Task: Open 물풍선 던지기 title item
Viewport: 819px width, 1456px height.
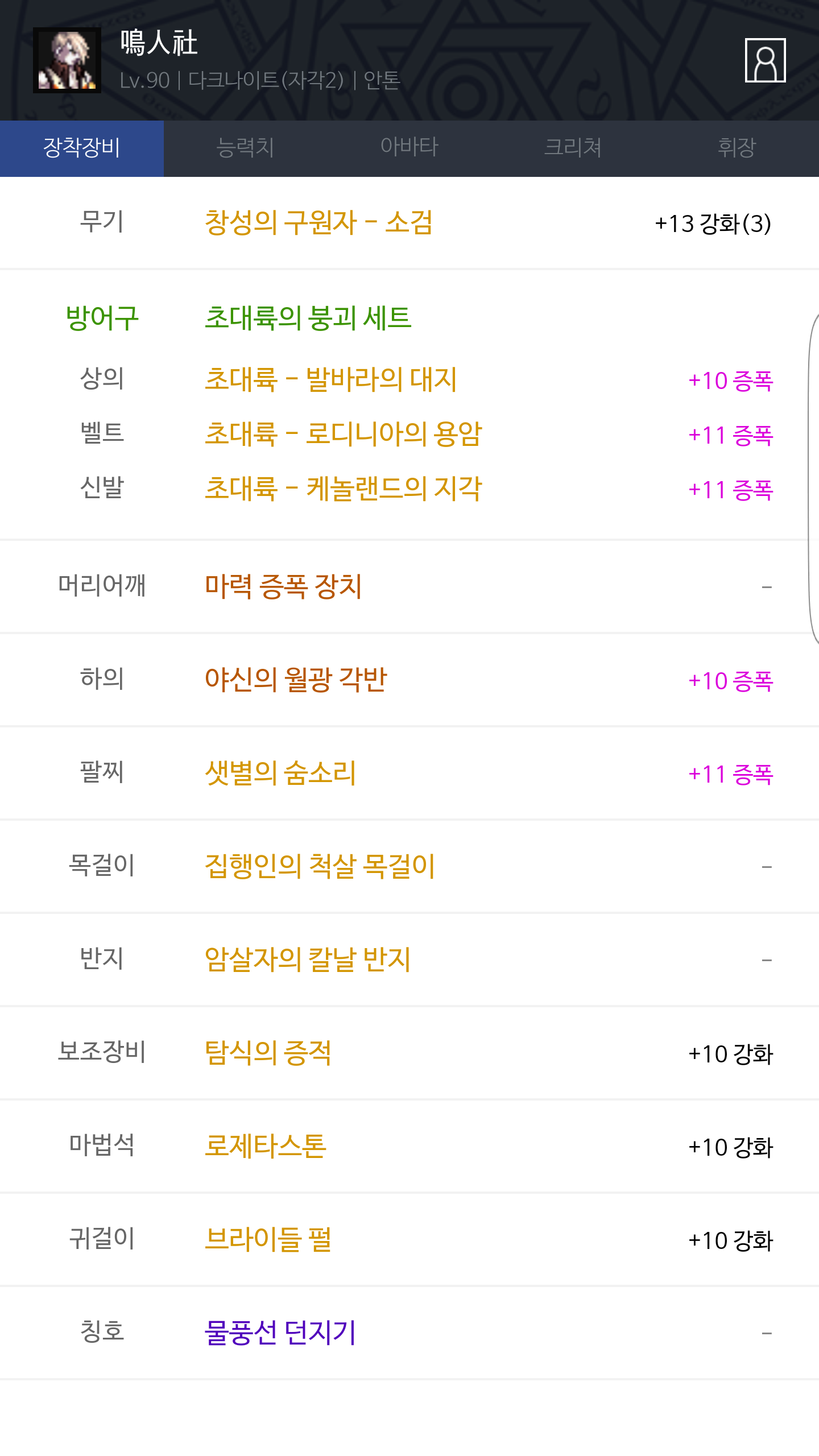Action: 280,1333
